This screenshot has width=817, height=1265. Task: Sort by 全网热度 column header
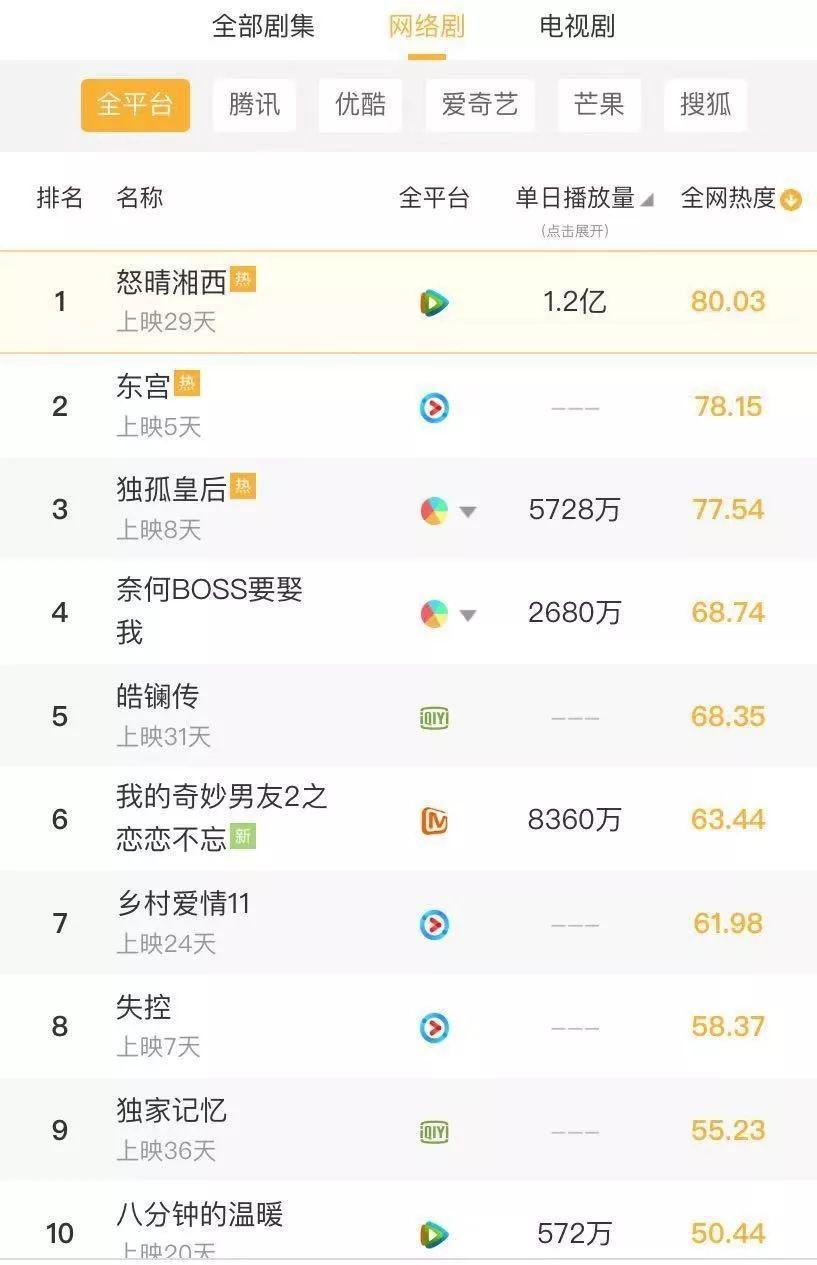click(x=741, y=199)
